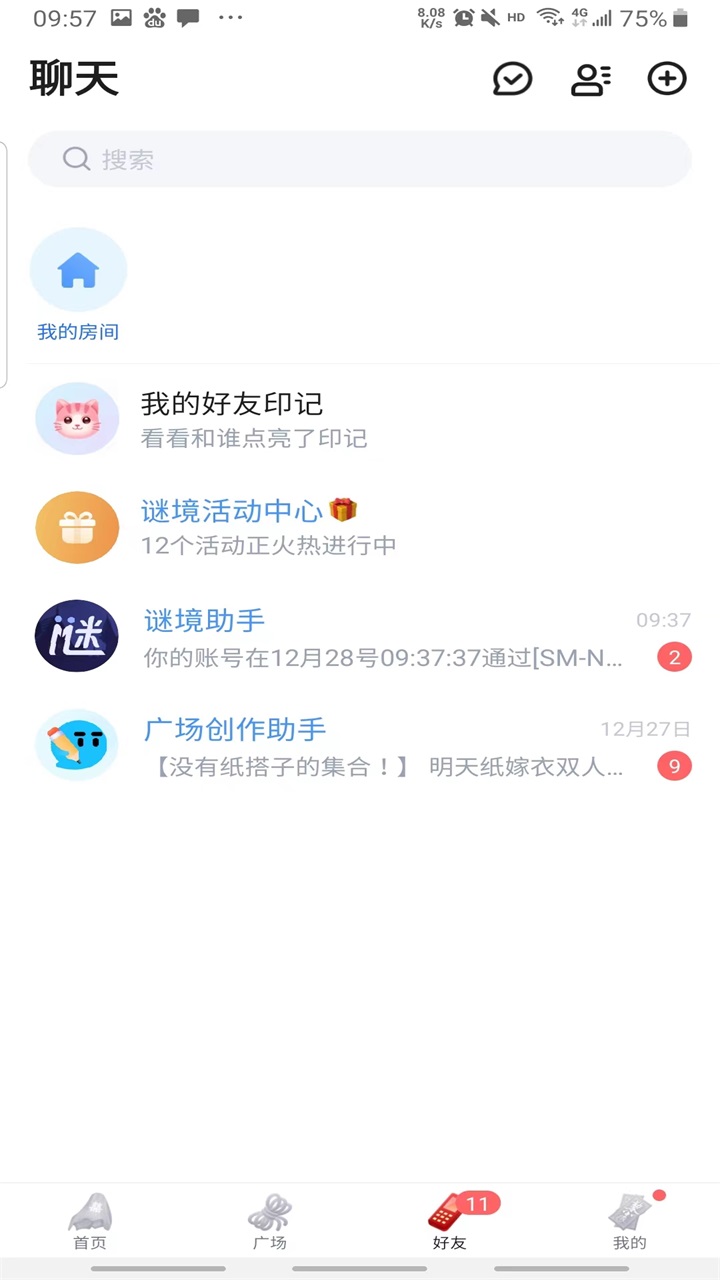
Task: Open the 我的 tab with red dot
Action: [x=629, y=1220]
